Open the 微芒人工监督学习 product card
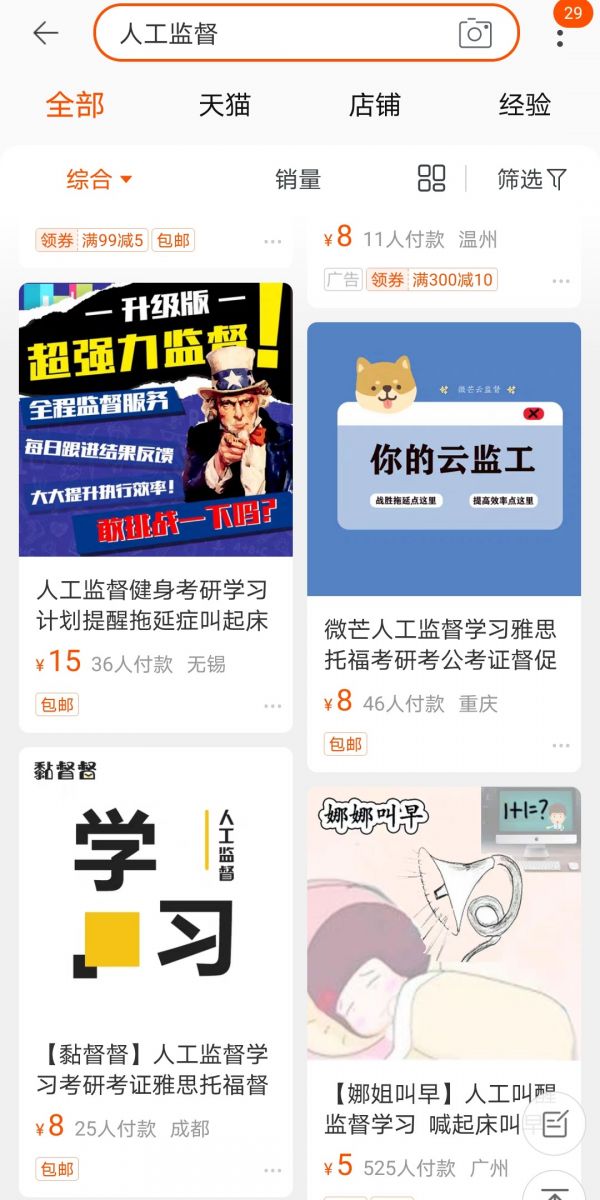The height and width of the screenshot is (1200, 600). (444, 547)
